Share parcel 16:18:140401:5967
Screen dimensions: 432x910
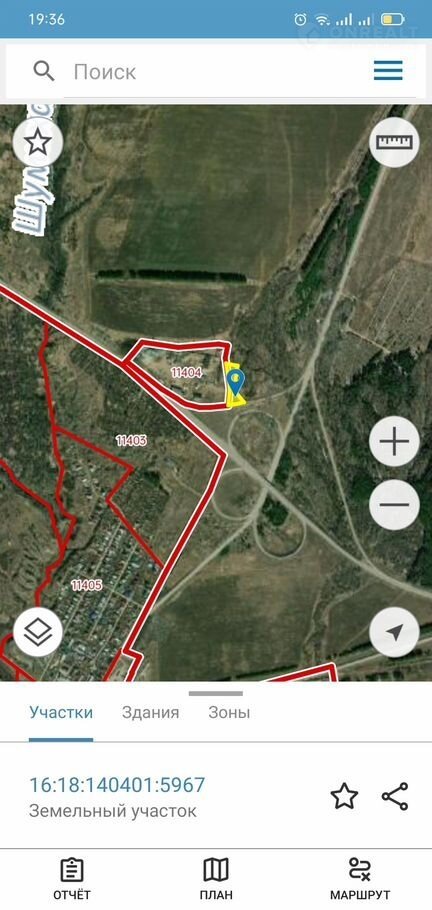coord(395,796)
